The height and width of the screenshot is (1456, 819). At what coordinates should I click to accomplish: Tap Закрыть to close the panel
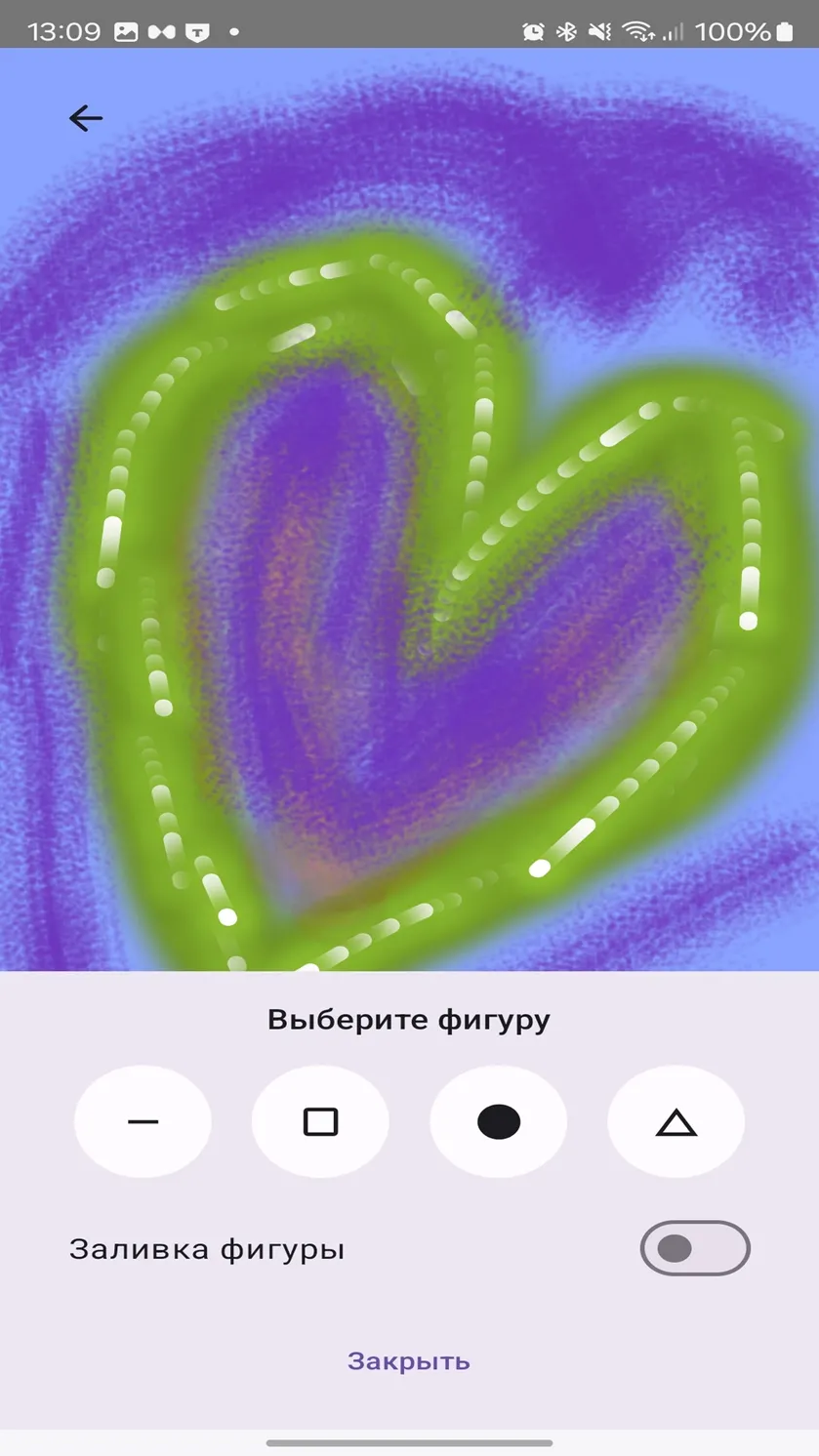(409, 1360)
